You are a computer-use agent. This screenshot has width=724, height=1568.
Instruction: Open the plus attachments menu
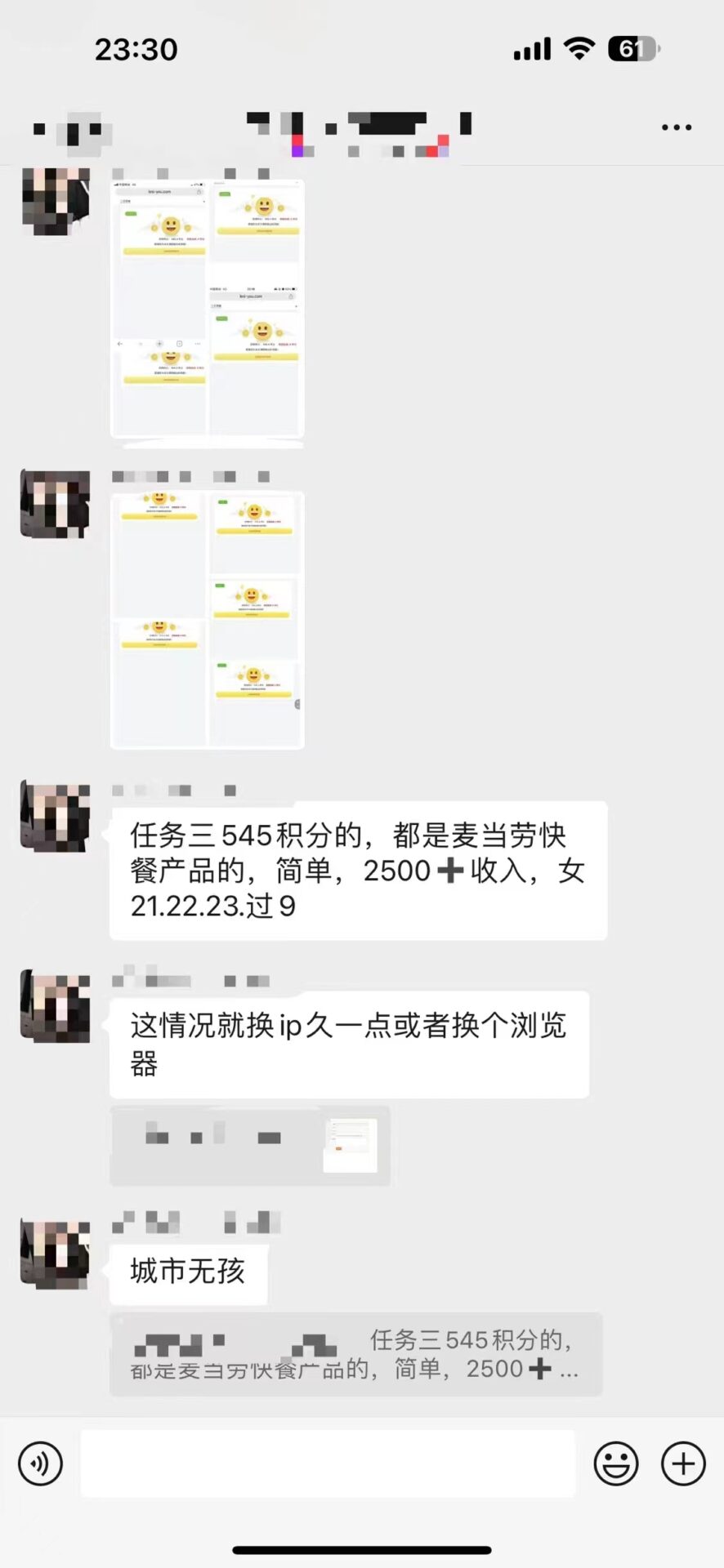[683, 1463]
